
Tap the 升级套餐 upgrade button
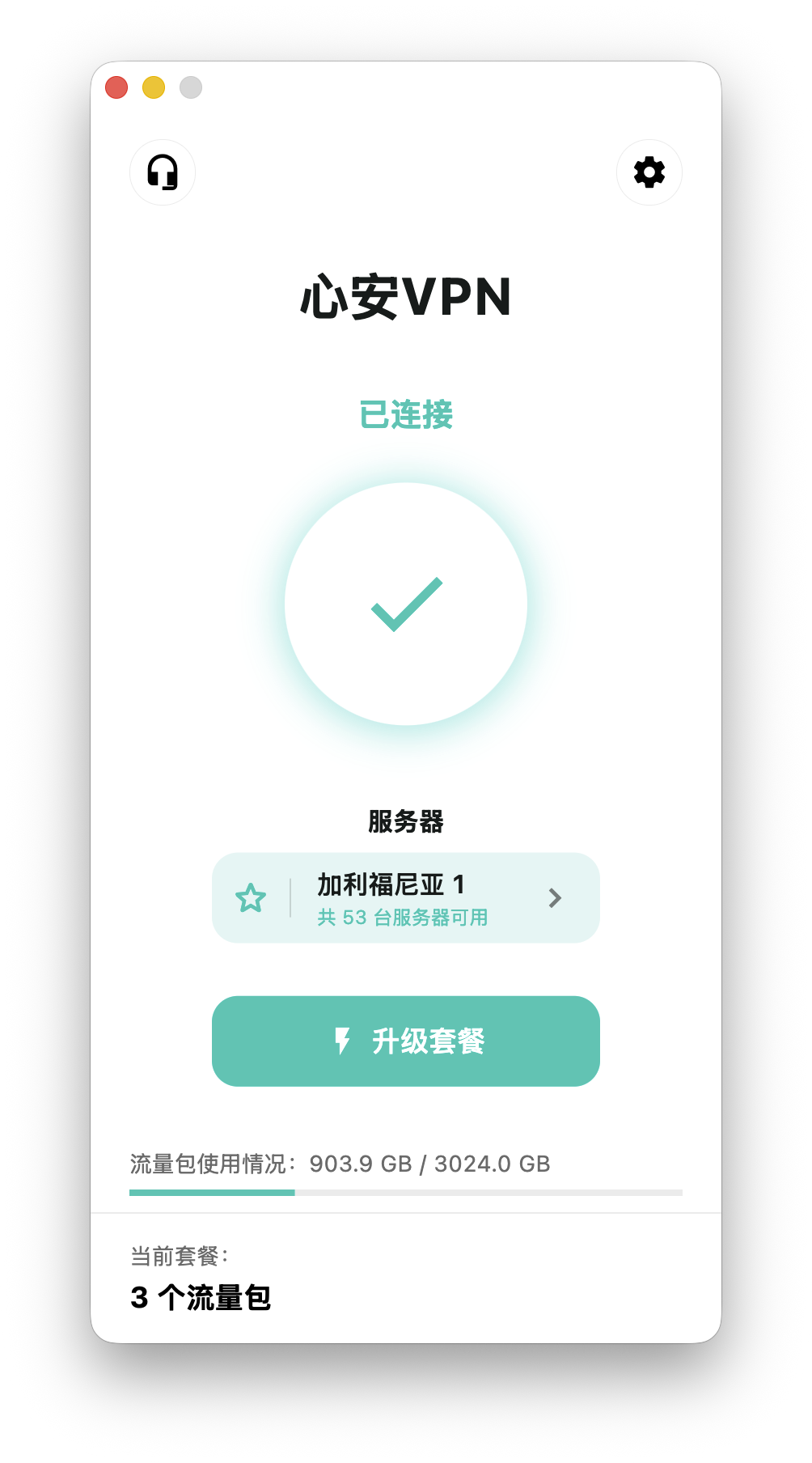click(406, 1041)
